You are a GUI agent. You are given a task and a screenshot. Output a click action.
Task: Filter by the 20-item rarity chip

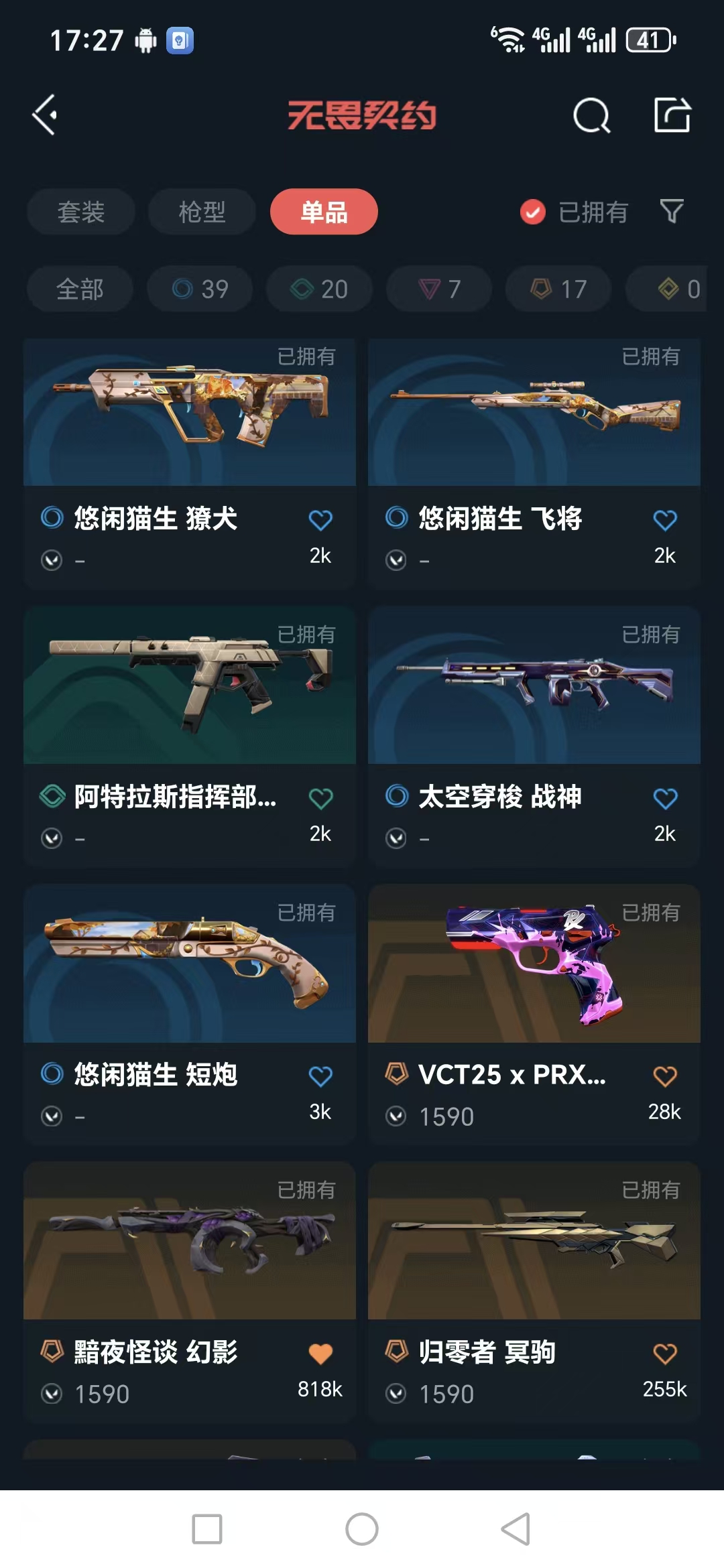[319, 289]
